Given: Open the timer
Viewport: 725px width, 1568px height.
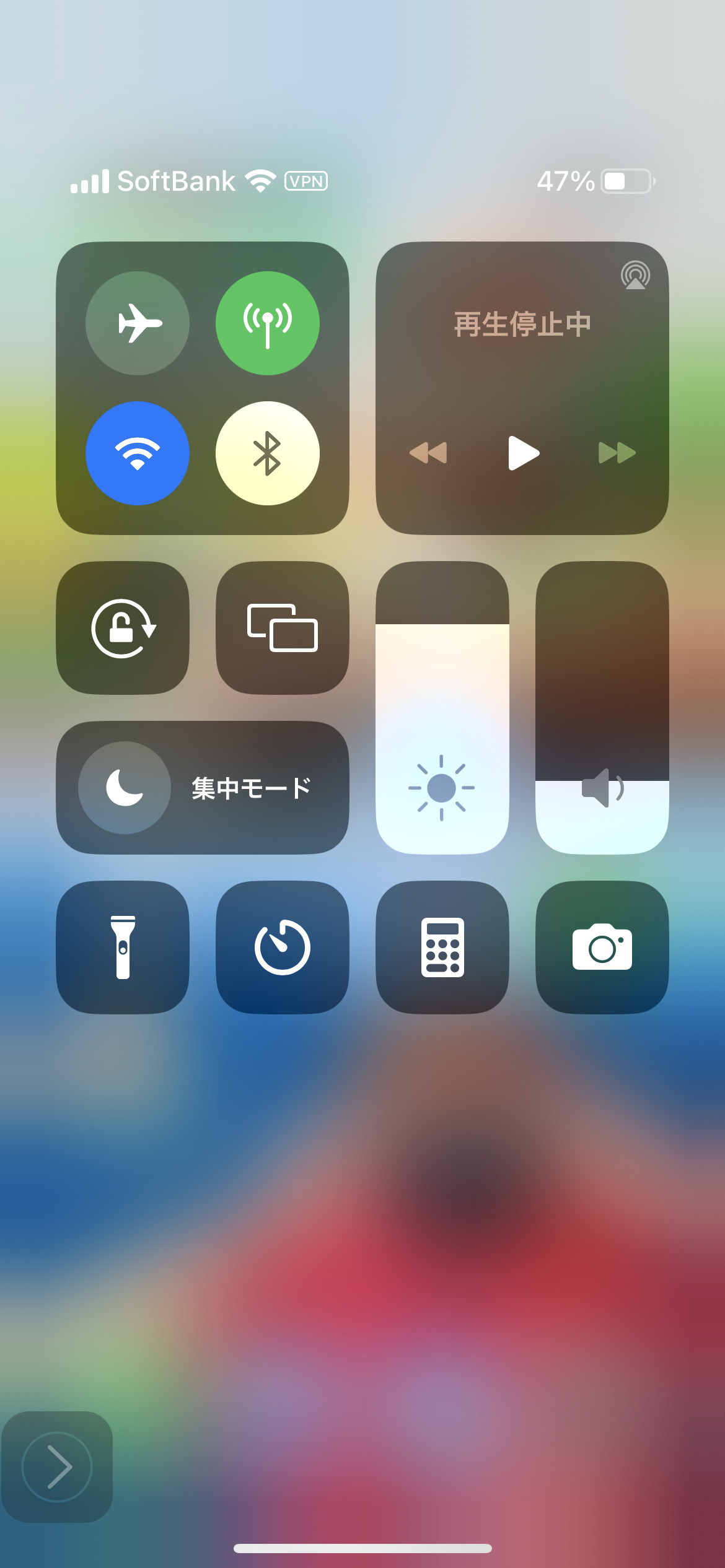Looking at the screenshot, I should coord(283,947).
